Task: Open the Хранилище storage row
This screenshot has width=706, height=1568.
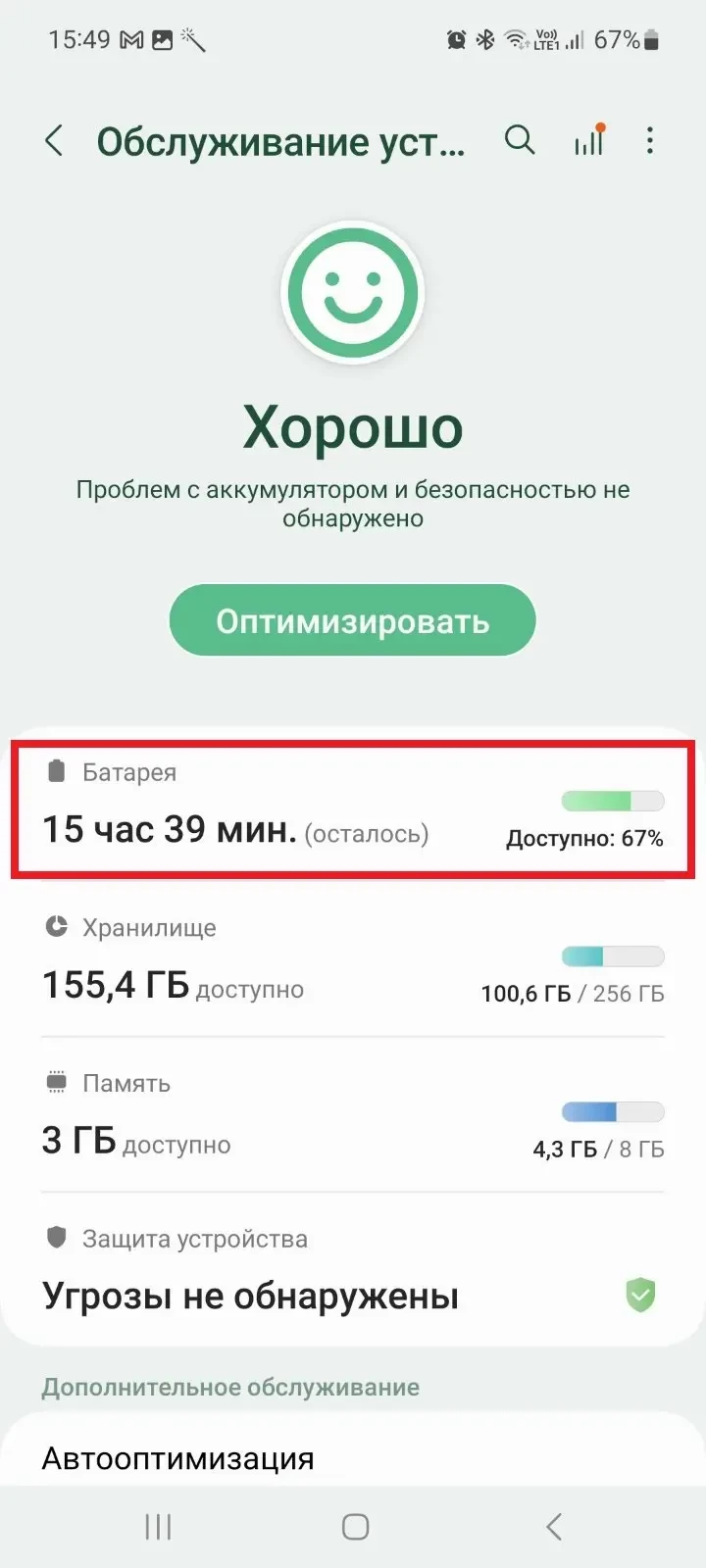Action: pyautogui.click(x=352, y=962)
